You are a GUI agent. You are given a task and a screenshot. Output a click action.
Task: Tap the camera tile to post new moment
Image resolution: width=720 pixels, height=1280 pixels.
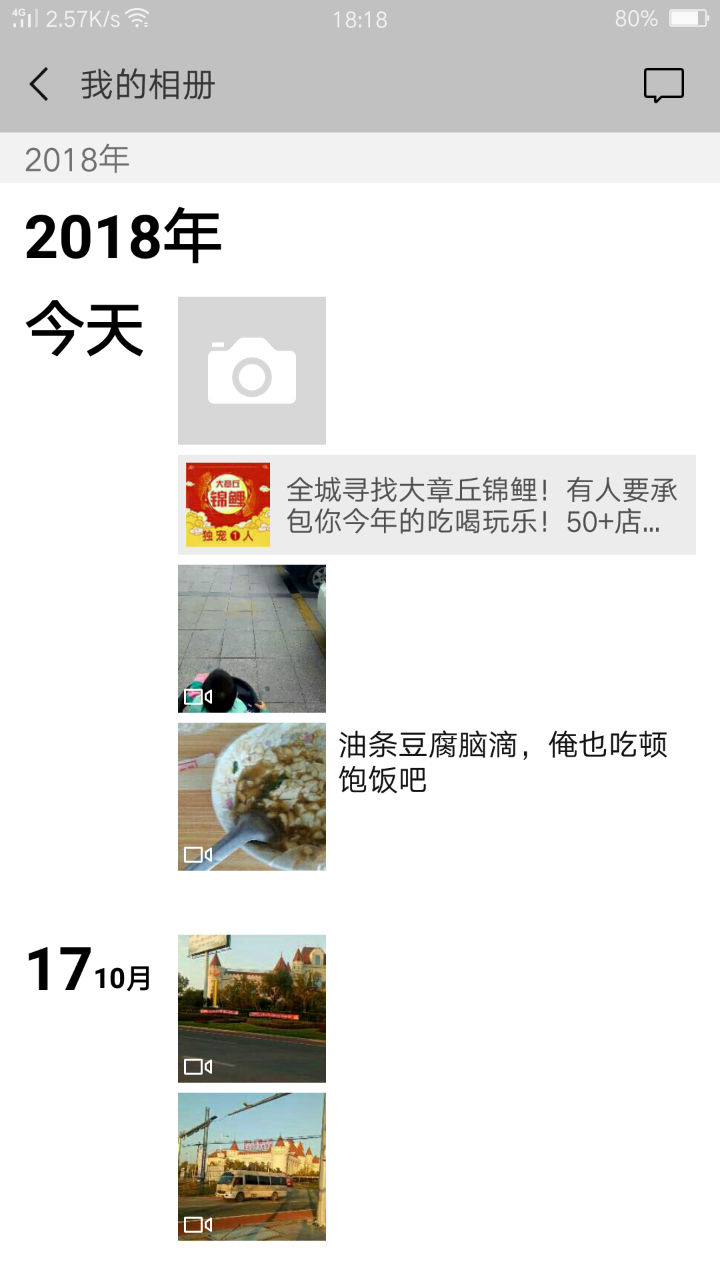252,370
